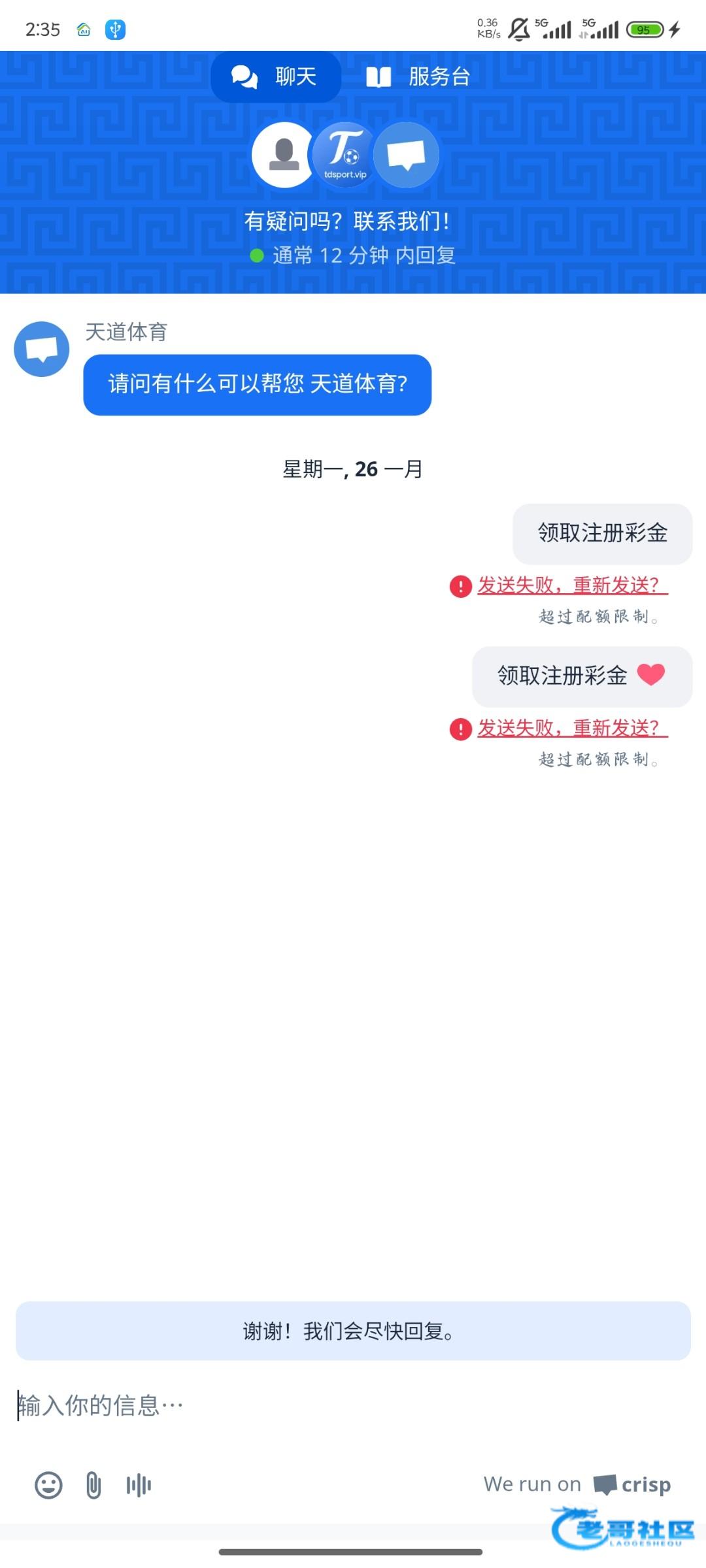Open the emoji picker
Viewport: 706px width, 1568px height.
(x=48, y=1485)
